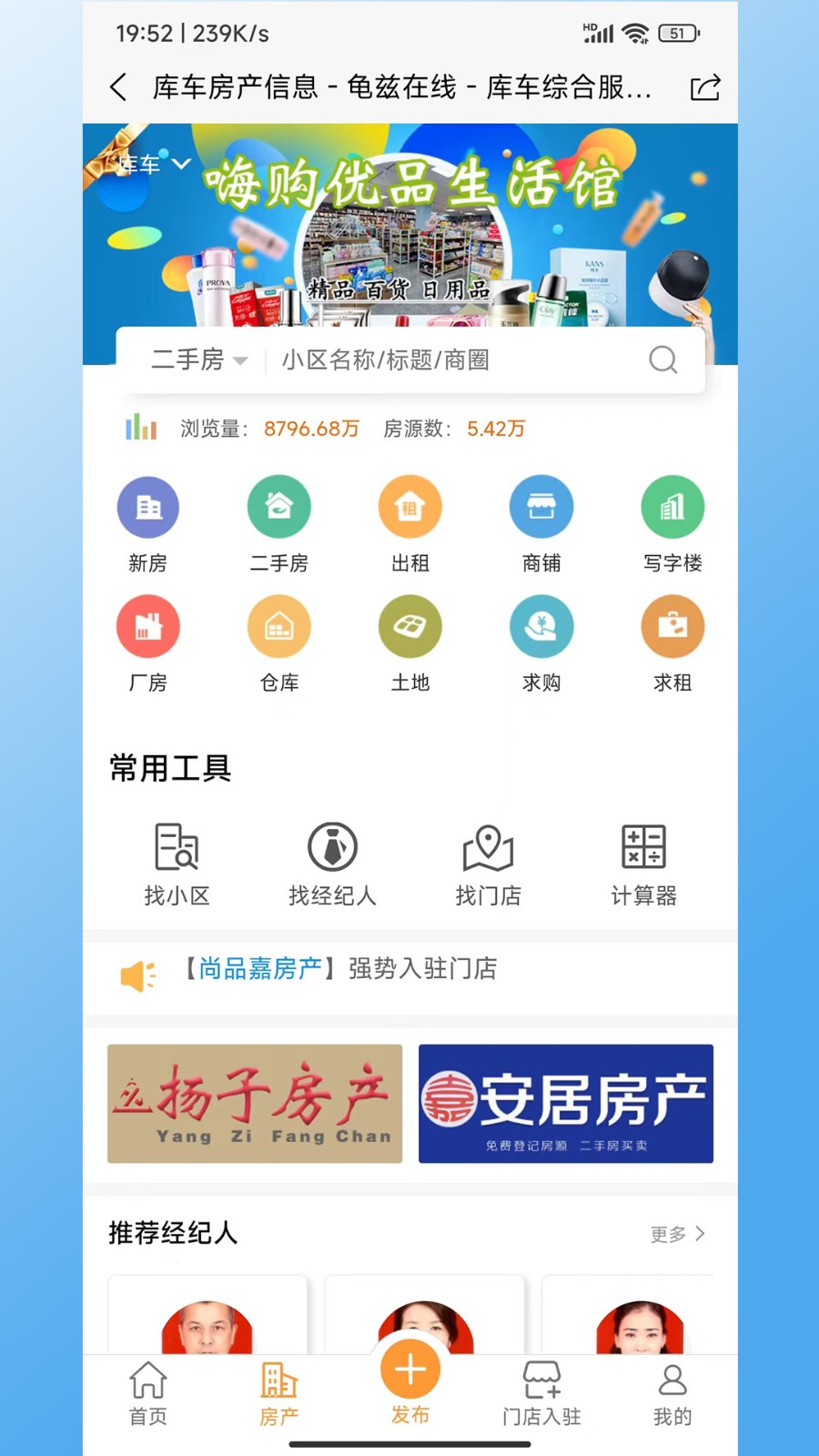Open the 安居房产 banner
The image size is (819, 1456).
565,1103
